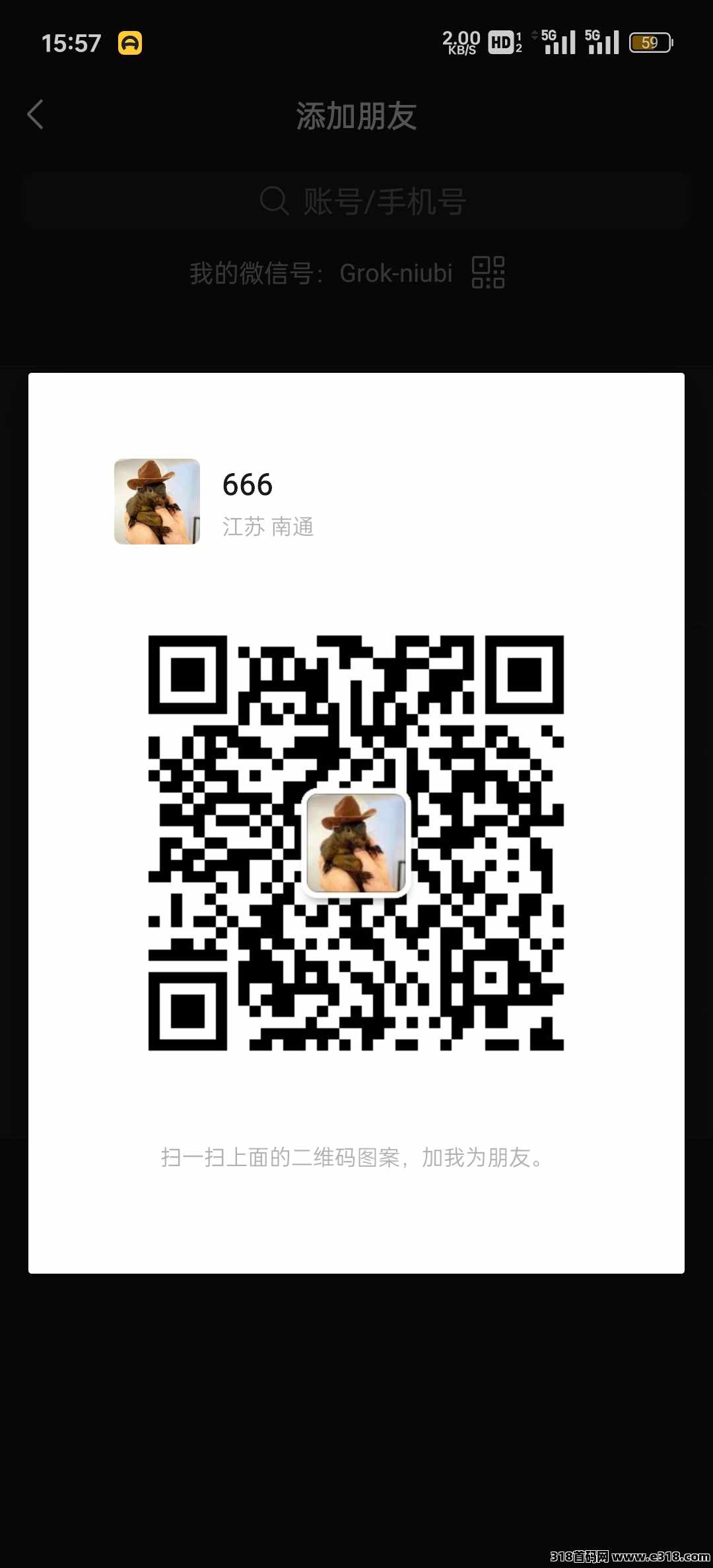The width and height of the screenshot is (713, 1568).
Task: Tap the 账号/手机号 search field
Action: coord(356,201)
